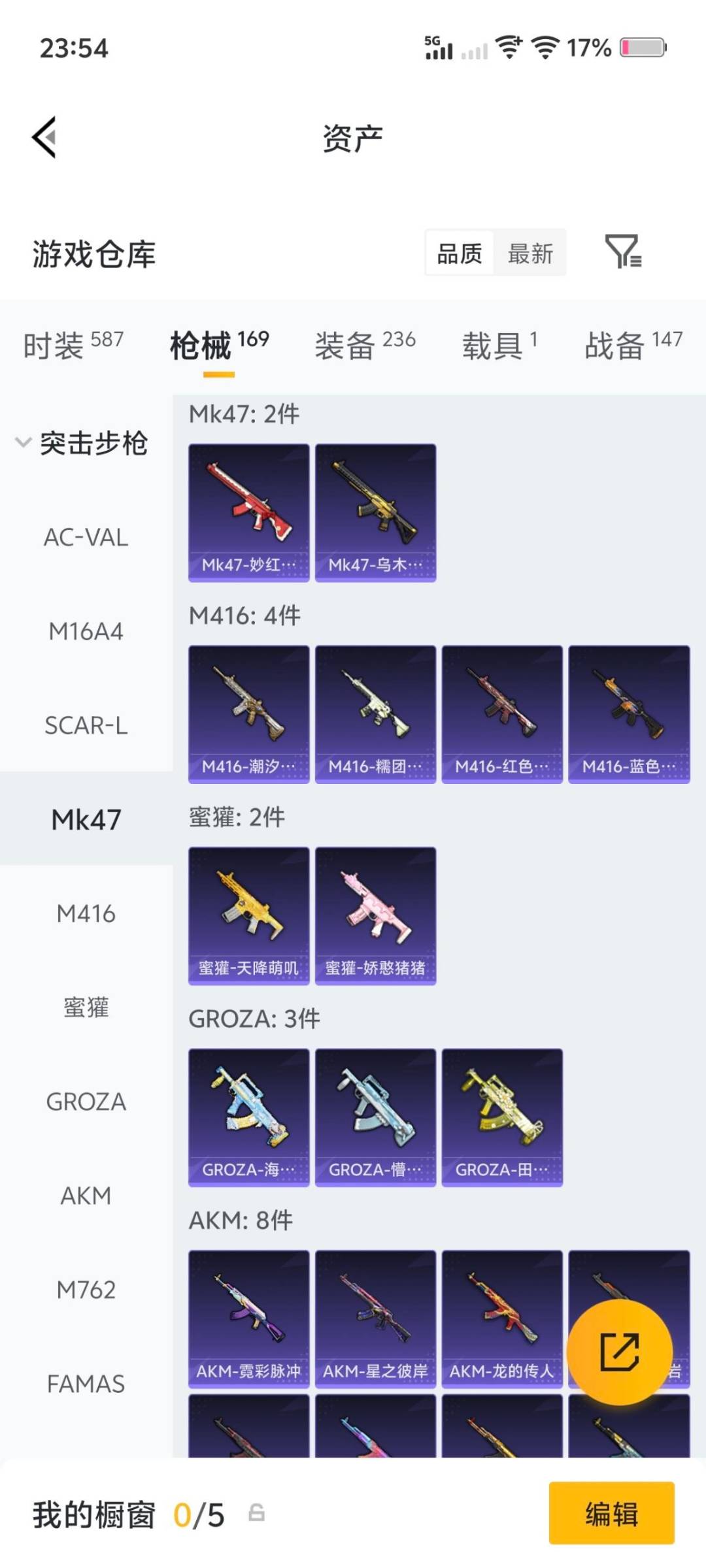Viewport: 706px width, 1568px height.
Task: Click the back arrow on 资产 page
Action: coord(43,137)
